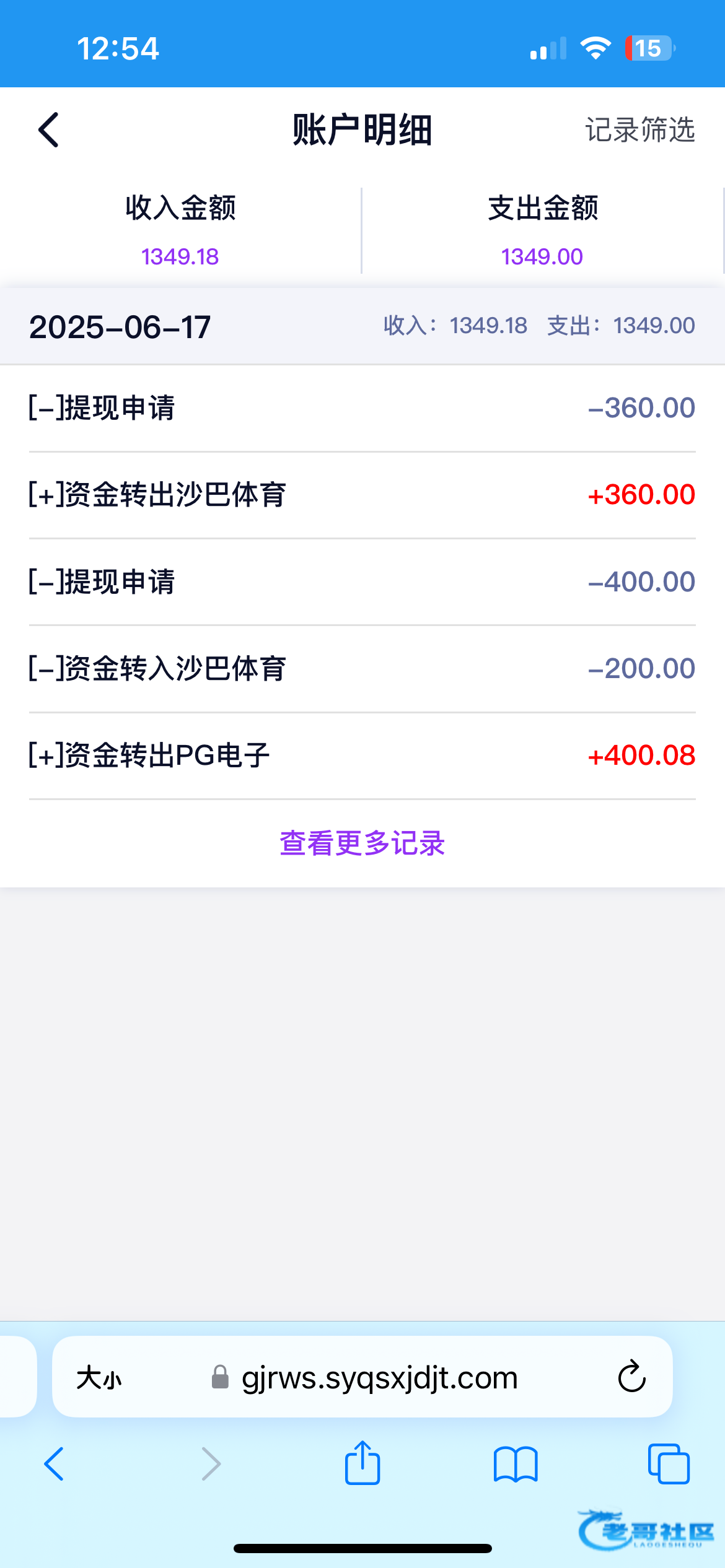Image resolution: width=725 pixels, height=1568 pixels.
Task: Open the 大小 page settings in the address bar
Action: click(x=99, y=1379)
